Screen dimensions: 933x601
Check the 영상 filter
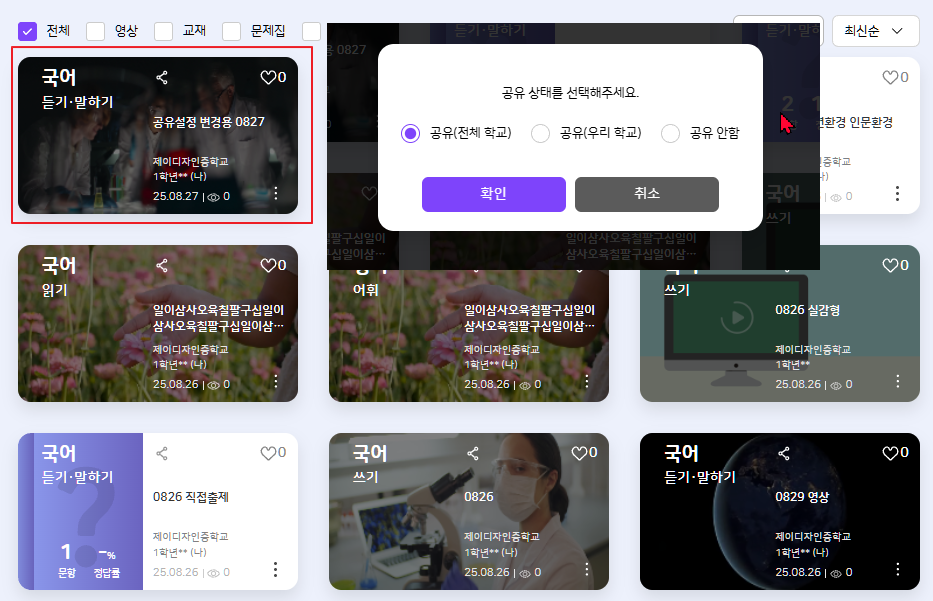click(96, 31)
